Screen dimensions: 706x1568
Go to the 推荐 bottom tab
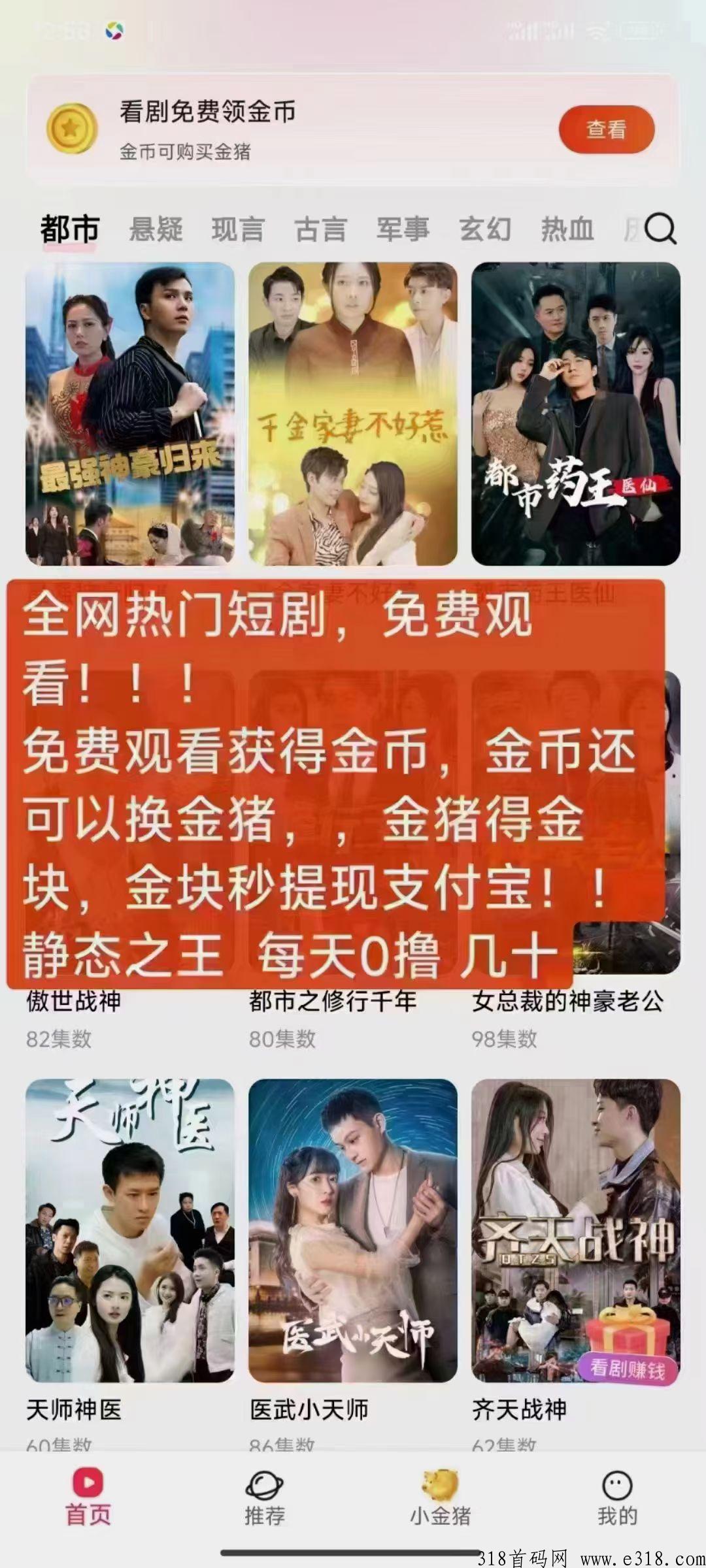click(265, 1497)
